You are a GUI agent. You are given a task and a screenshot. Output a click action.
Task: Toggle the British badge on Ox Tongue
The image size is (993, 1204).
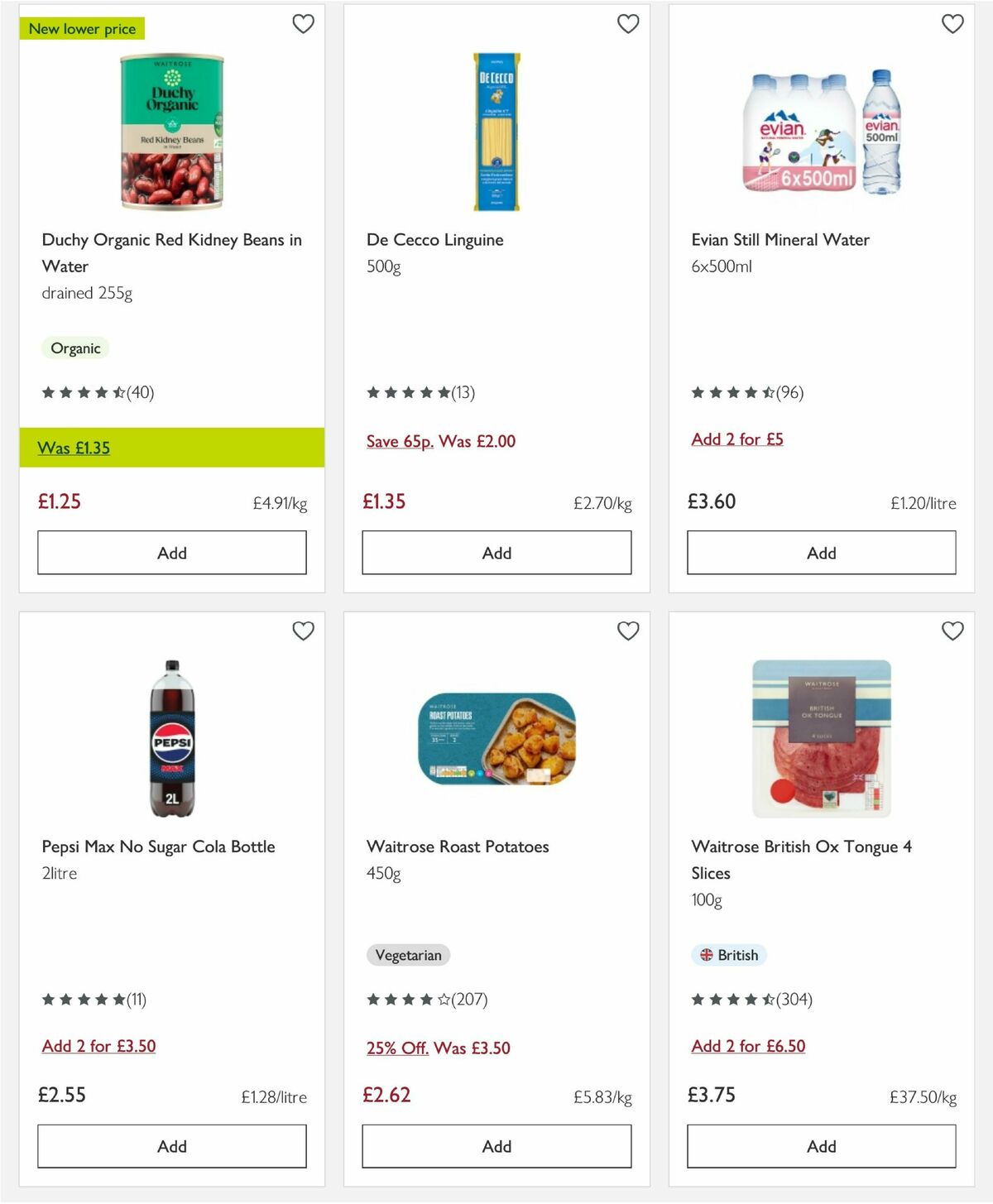729,955
